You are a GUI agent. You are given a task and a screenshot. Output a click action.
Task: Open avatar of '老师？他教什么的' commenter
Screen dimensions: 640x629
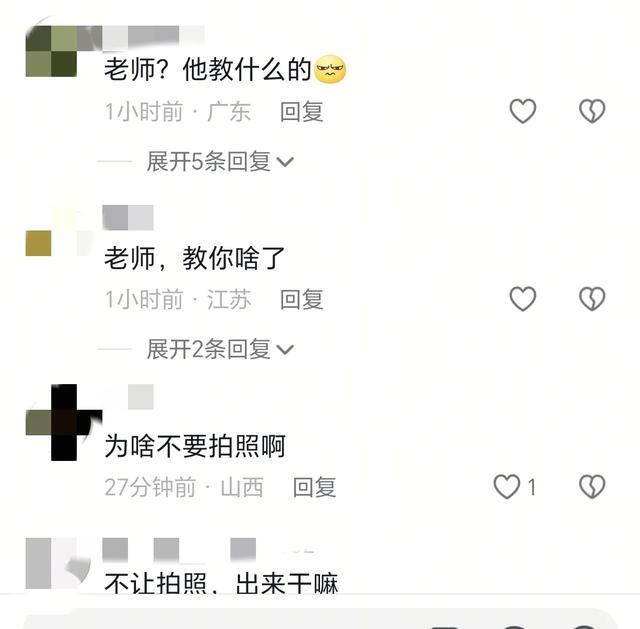point(51,51)
